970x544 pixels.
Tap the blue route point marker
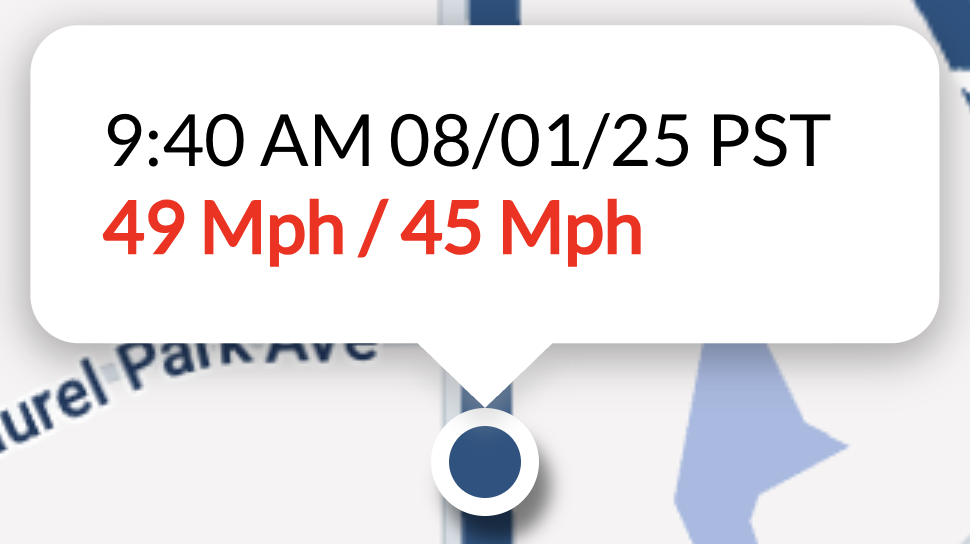[485, 461]
